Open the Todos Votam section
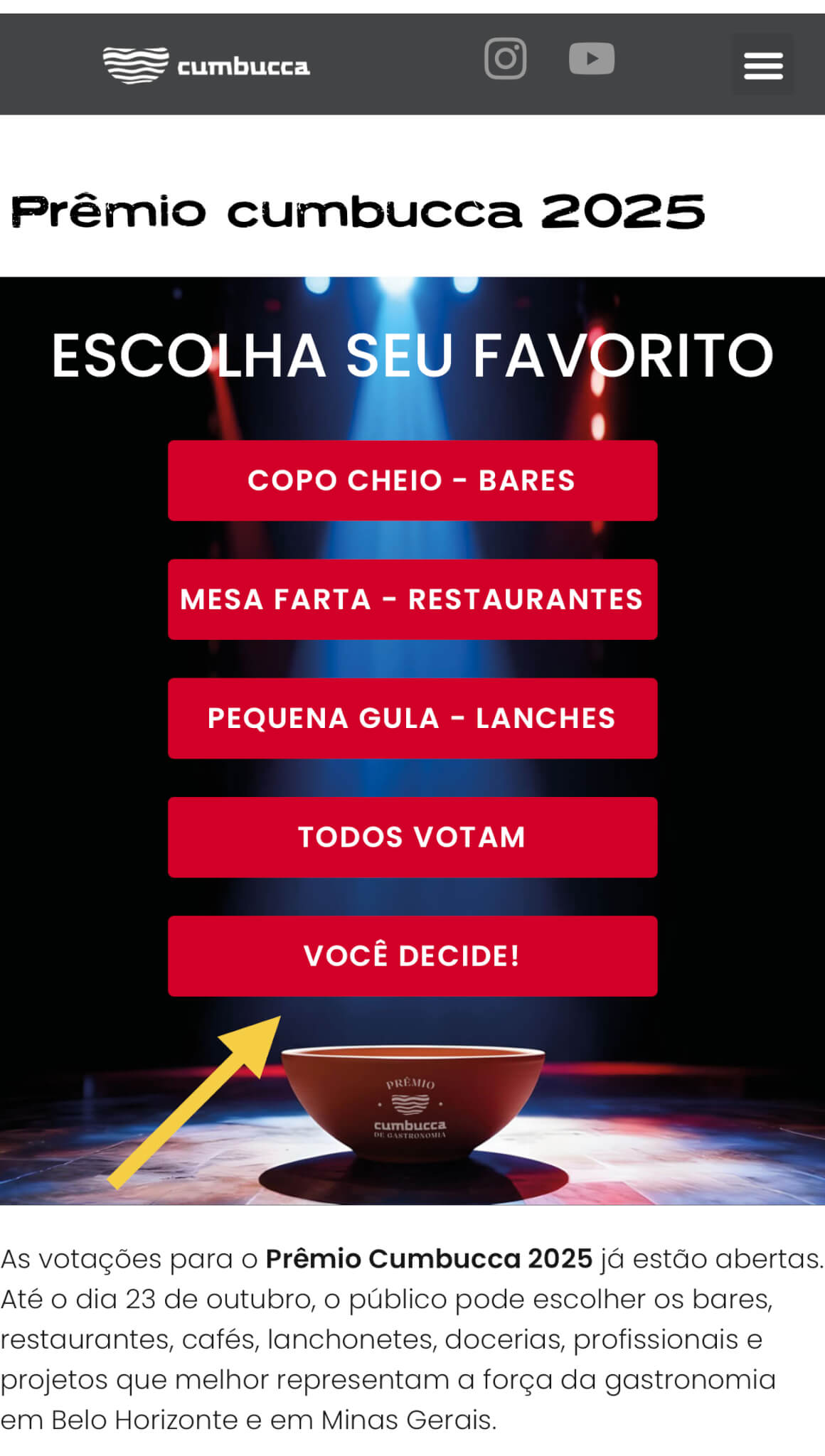825x1456 pixels. [412, 837]
